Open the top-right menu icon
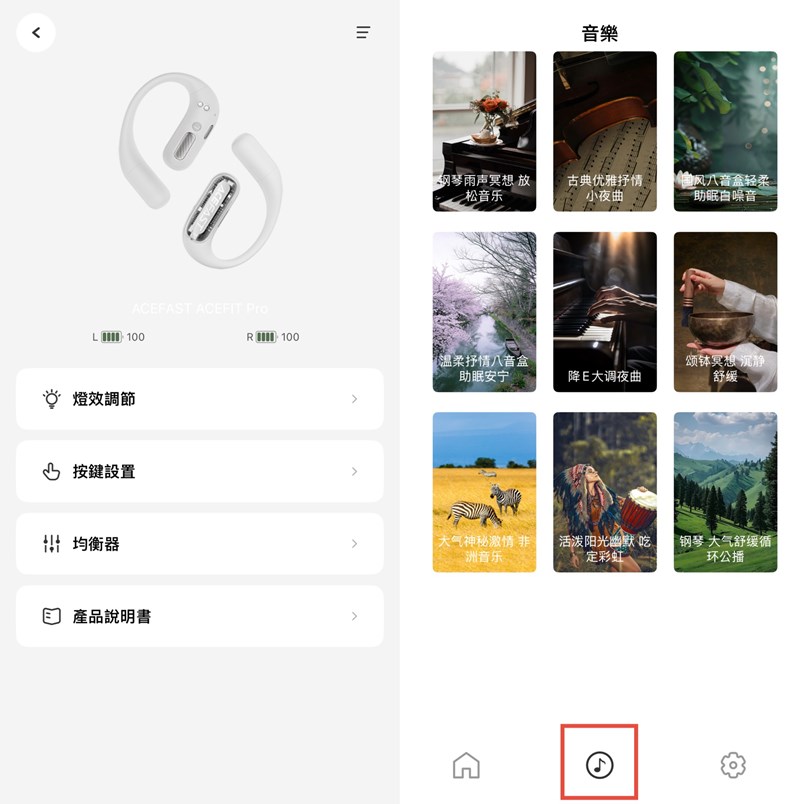This screenshot has height=804, width=800. click(x=363, y=33)
